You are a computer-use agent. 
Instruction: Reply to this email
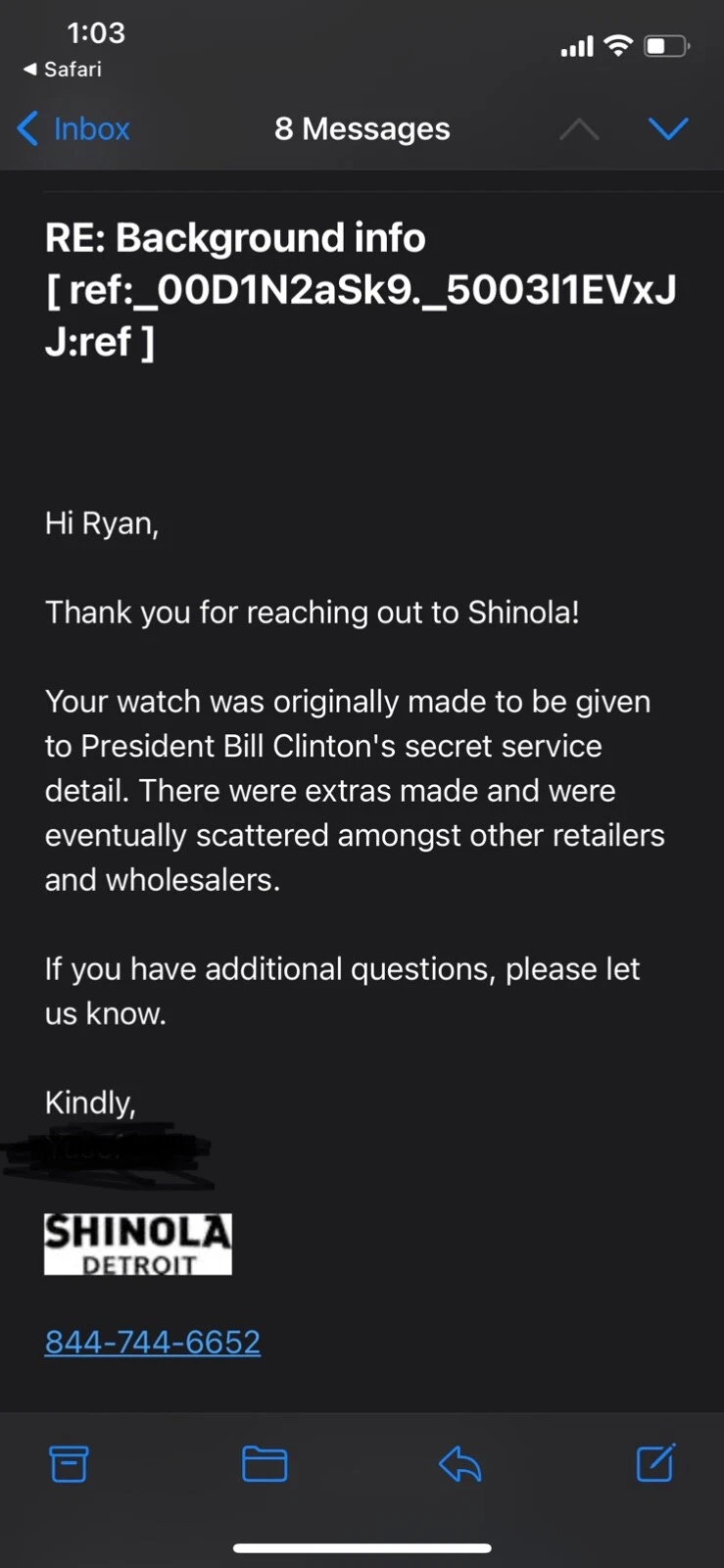click(x=459, y=1464)
